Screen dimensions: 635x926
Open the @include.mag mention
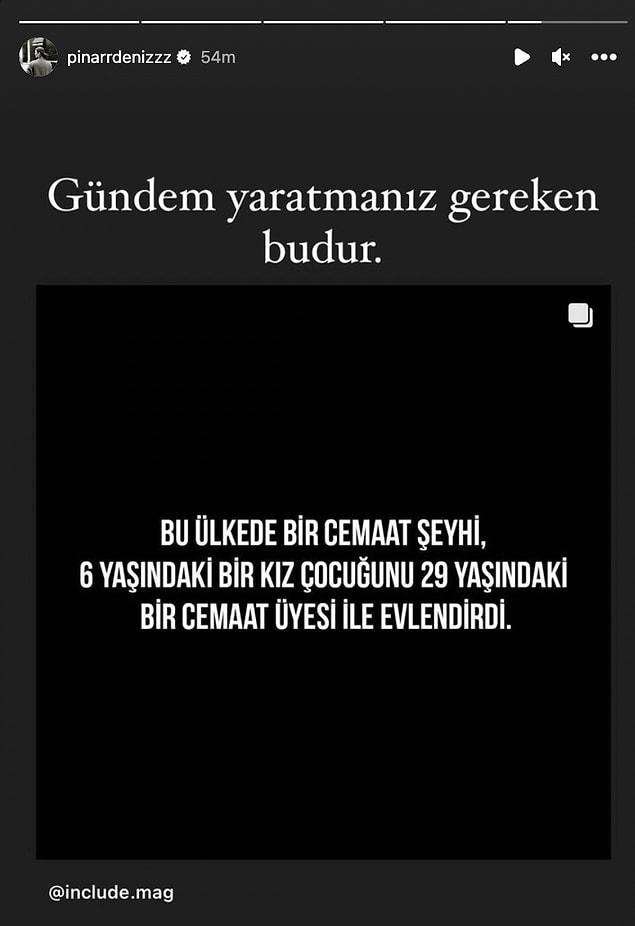coord(111,892)
